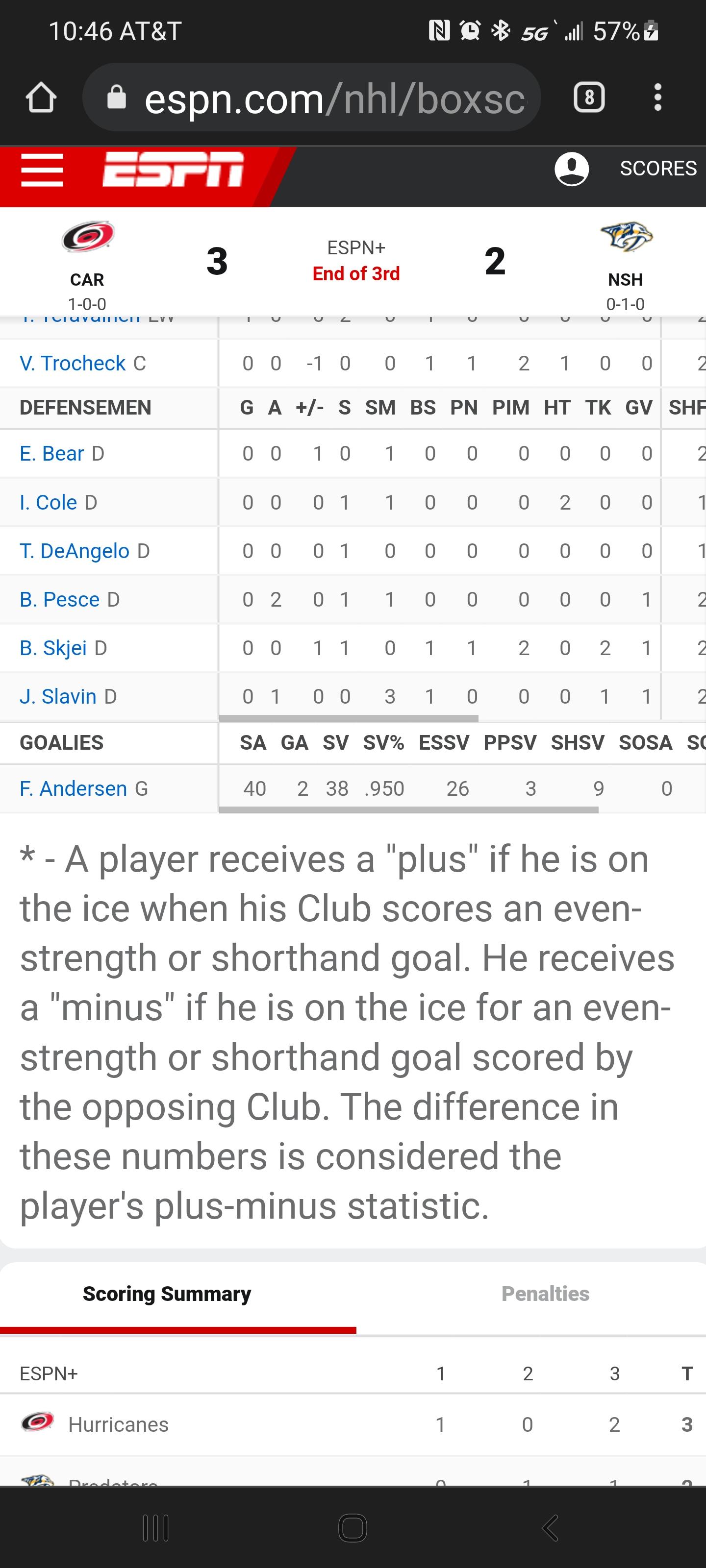Select the Scoring Summary tab
Viewport: 706px width, 1568px height.
tap(167, 1294)
